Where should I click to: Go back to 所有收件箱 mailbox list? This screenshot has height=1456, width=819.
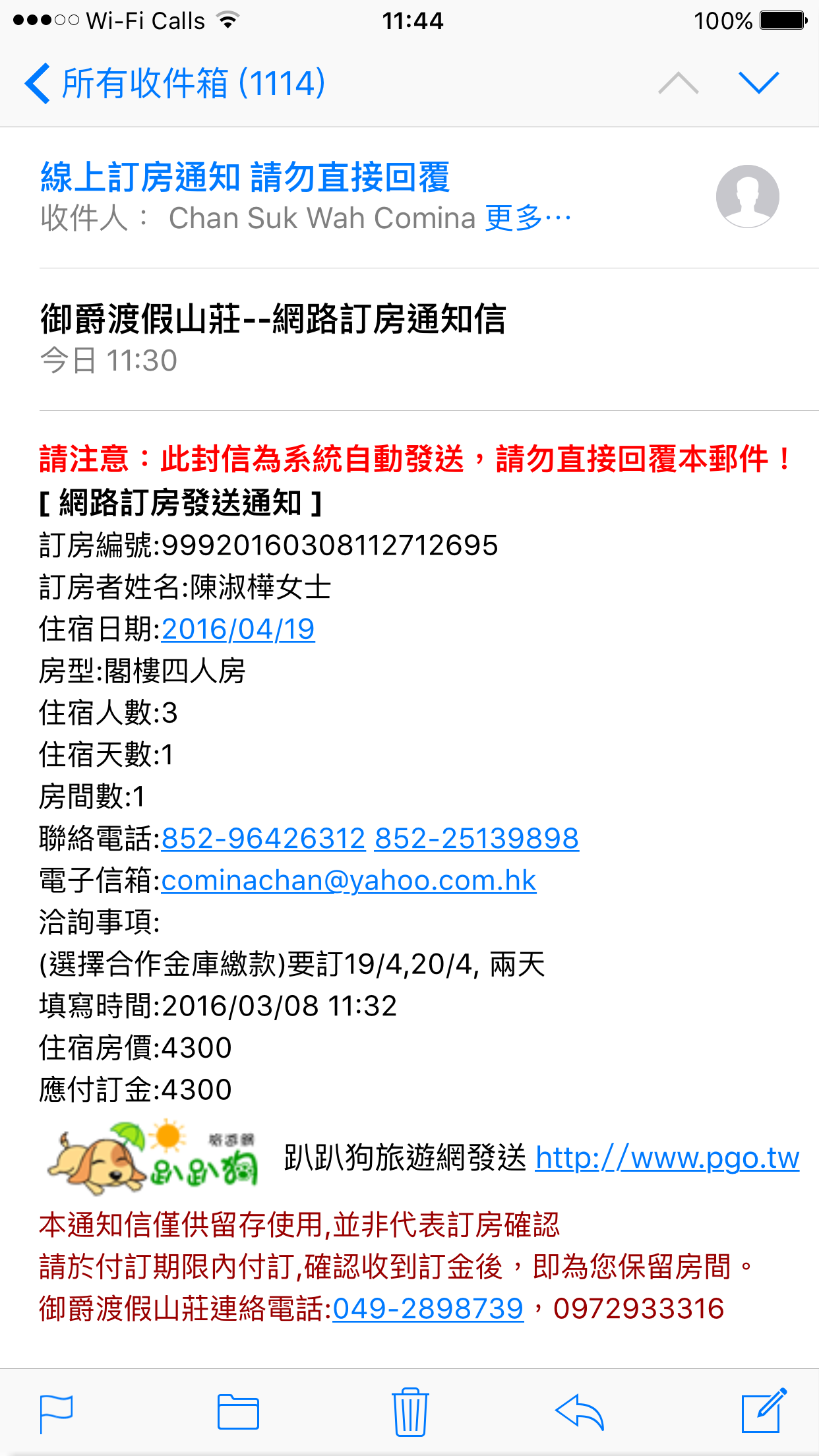click(175, 84)
